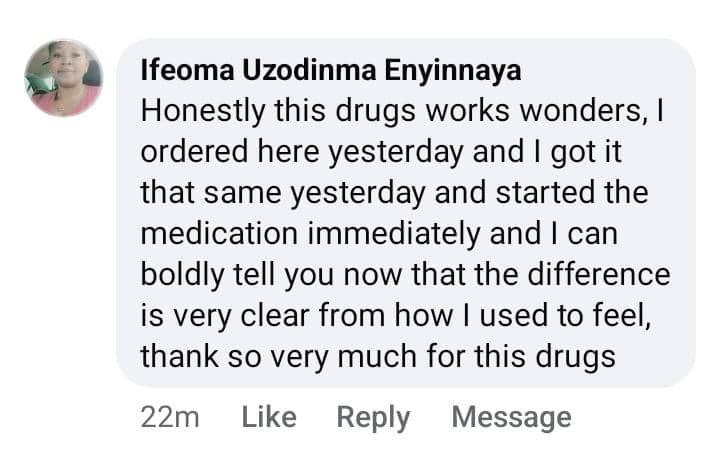
Task: Open the name Ifeoma Uzodinma Enyinnaya
Action: pyautogui.click(x=331, y=72)
